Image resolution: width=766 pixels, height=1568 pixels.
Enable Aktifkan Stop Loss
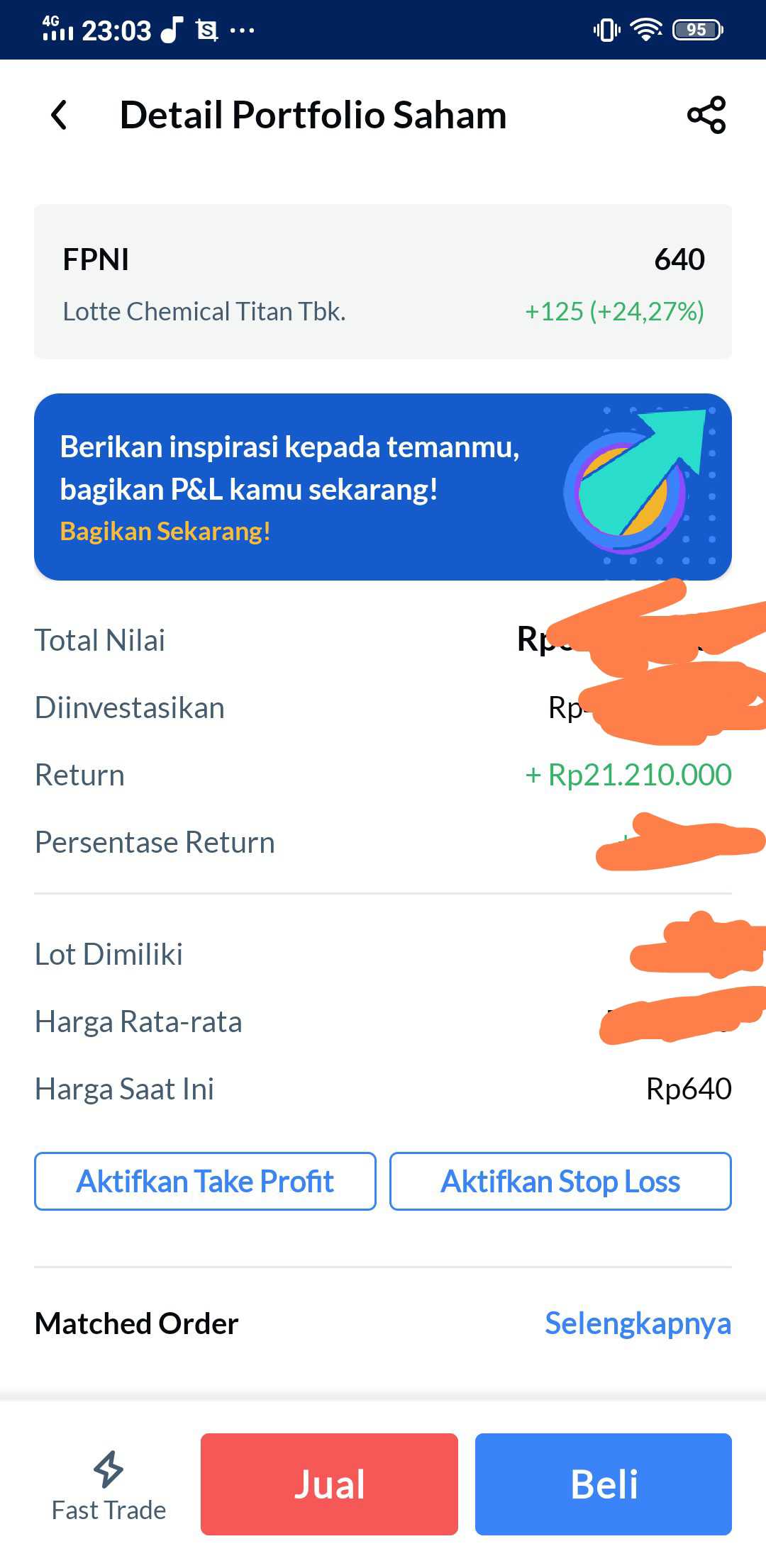click(560, 1182)
